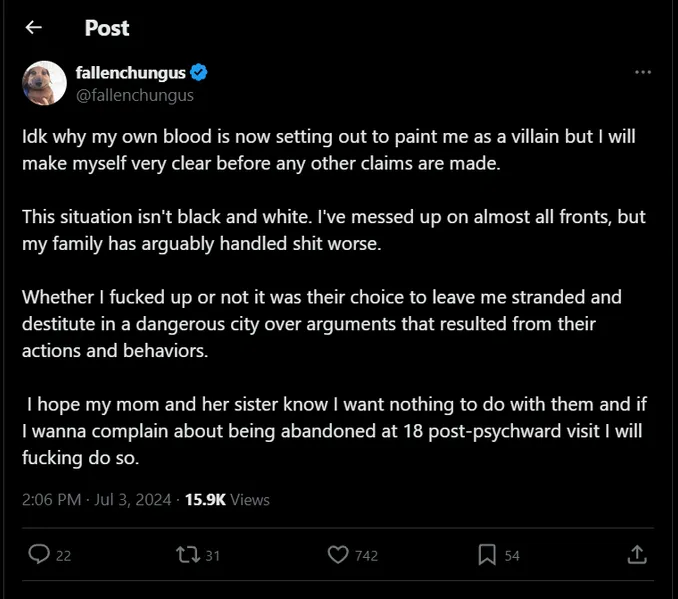The width and height of the screenshot is (678, 599).
Task: Open the post's three-dot menu
Action: (x=643, y=73)
